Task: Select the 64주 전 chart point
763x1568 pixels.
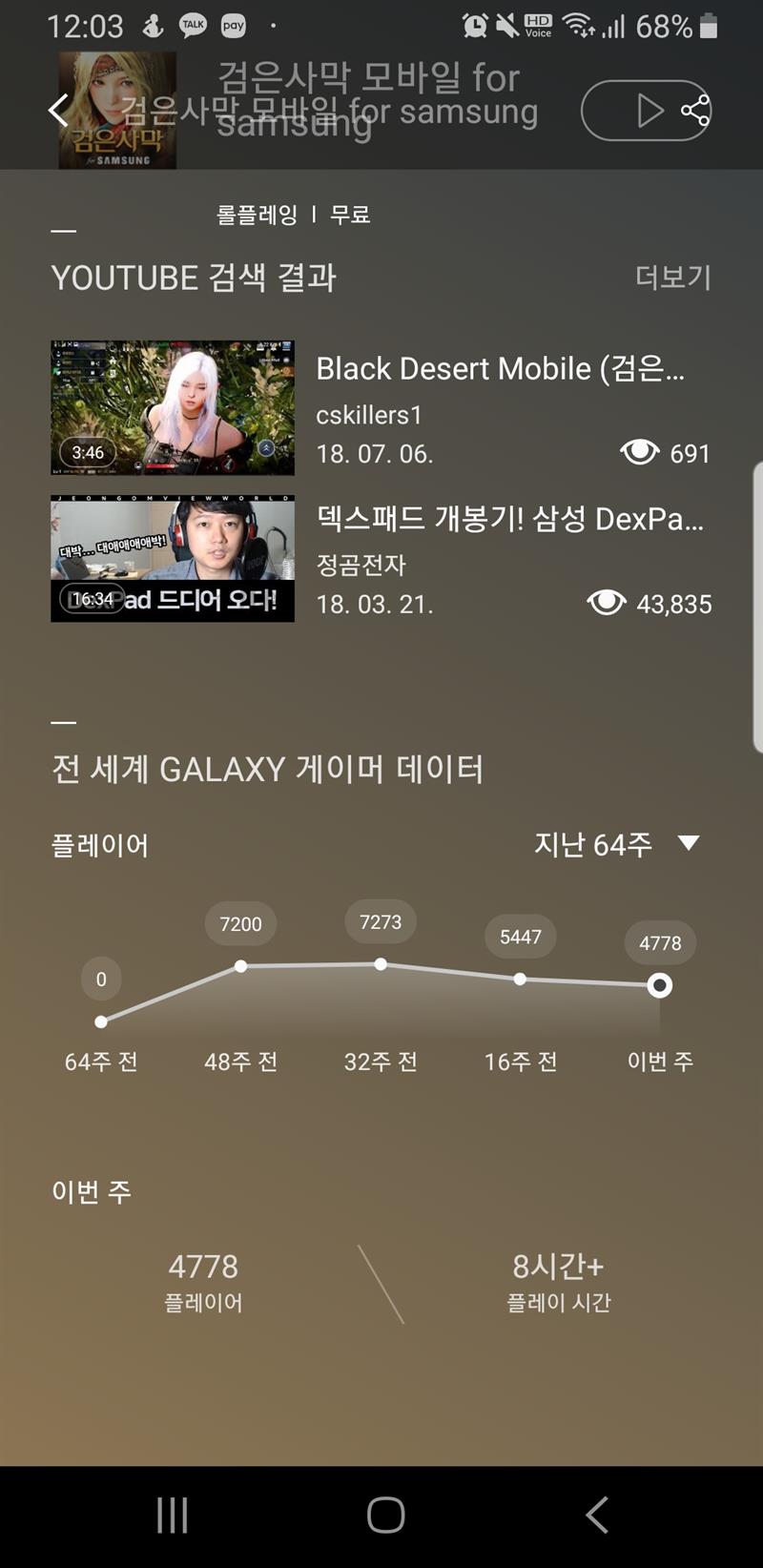Action: click(101, 1021)
